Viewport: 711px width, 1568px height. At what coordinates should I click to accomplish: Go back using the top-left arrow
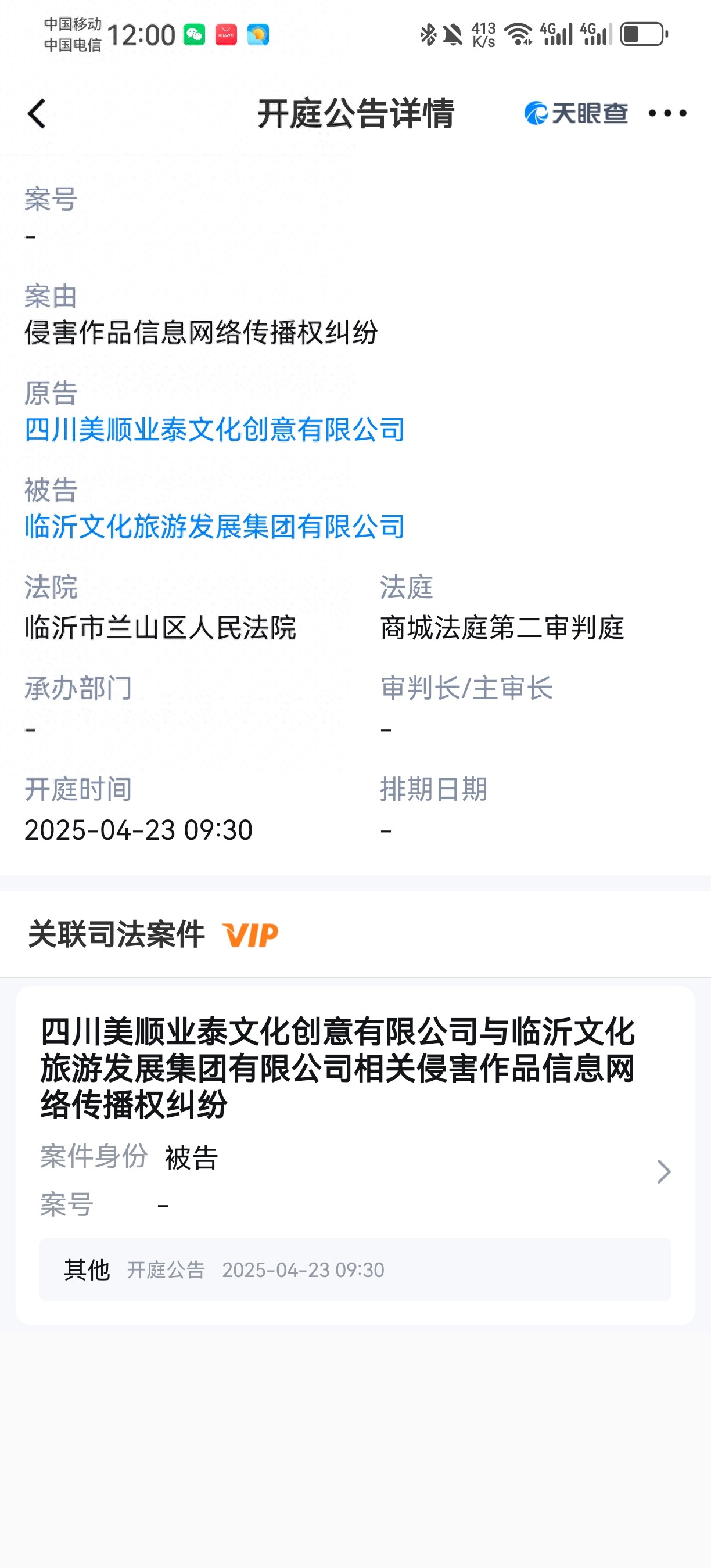pyautogui.click(x=37, y=114)
